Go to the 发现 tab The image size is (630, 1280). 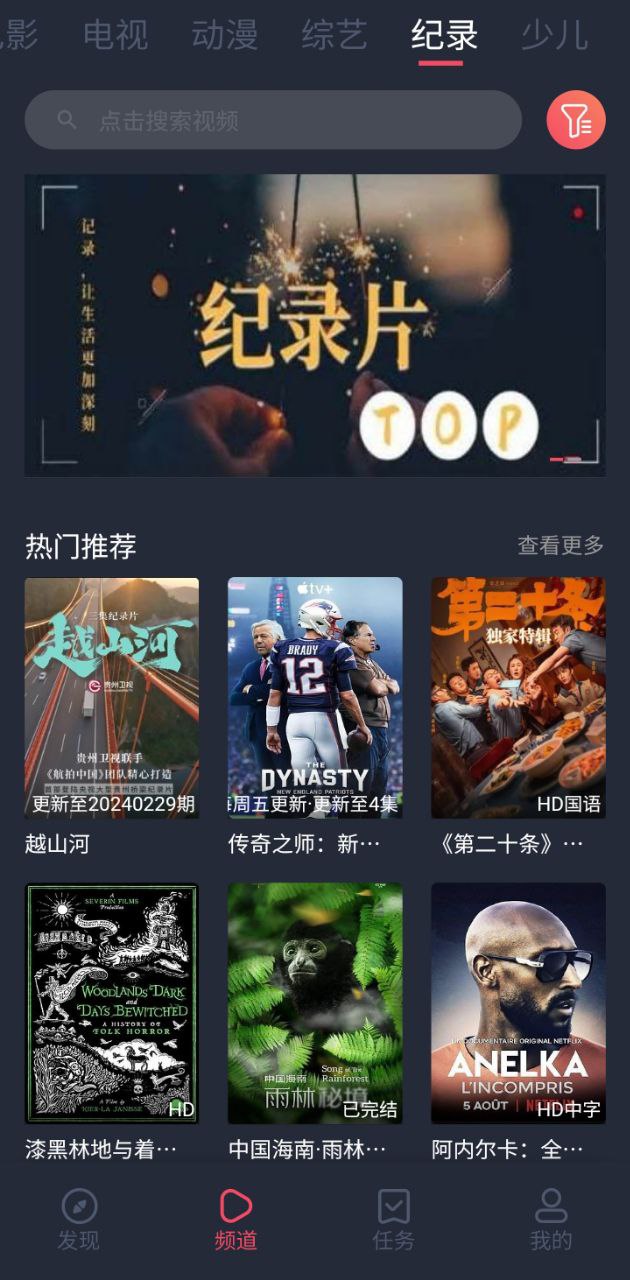(79, 1220)
